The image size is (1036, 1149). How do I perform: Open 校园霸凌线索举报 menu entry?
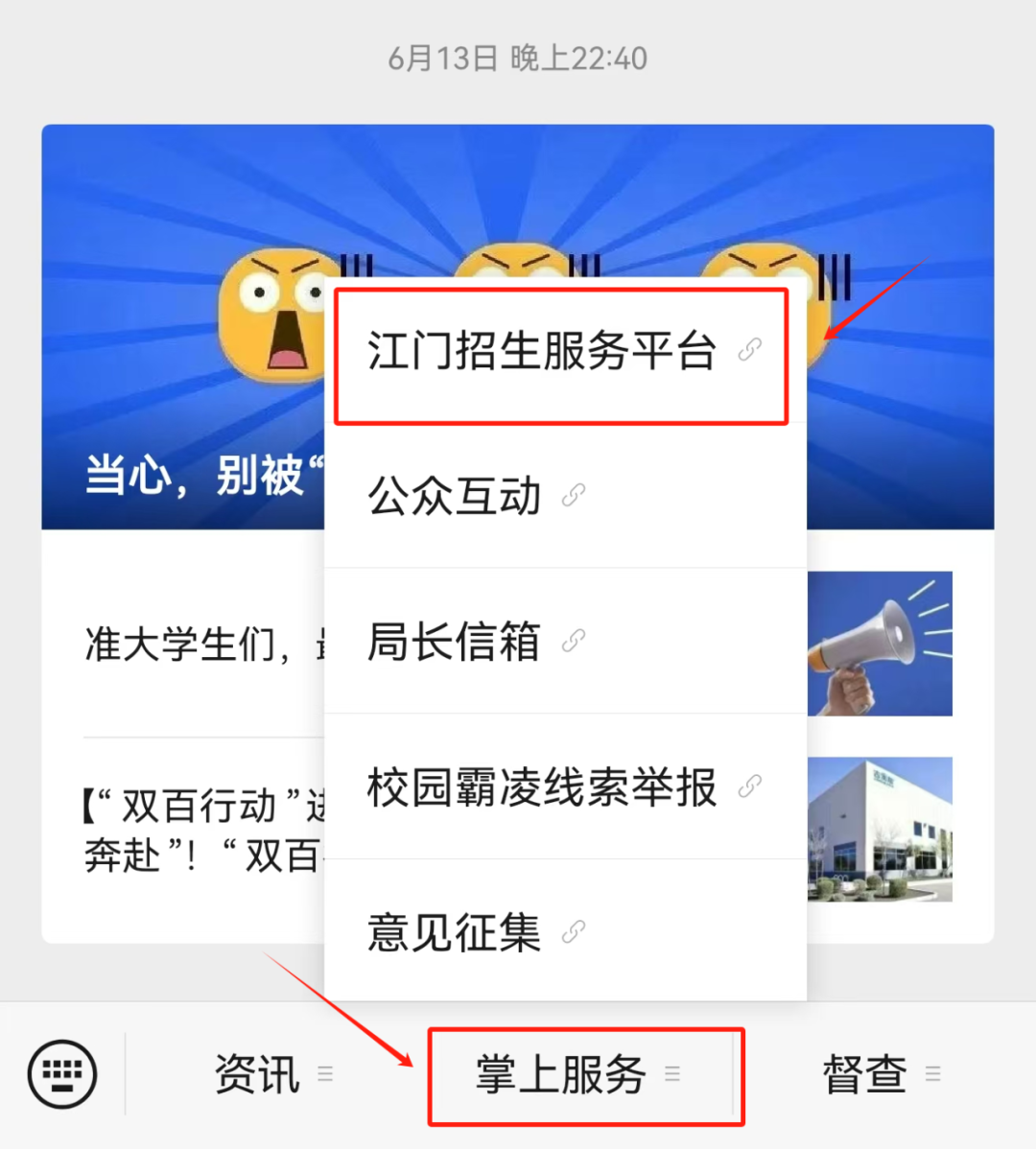[x=540, y=786]
